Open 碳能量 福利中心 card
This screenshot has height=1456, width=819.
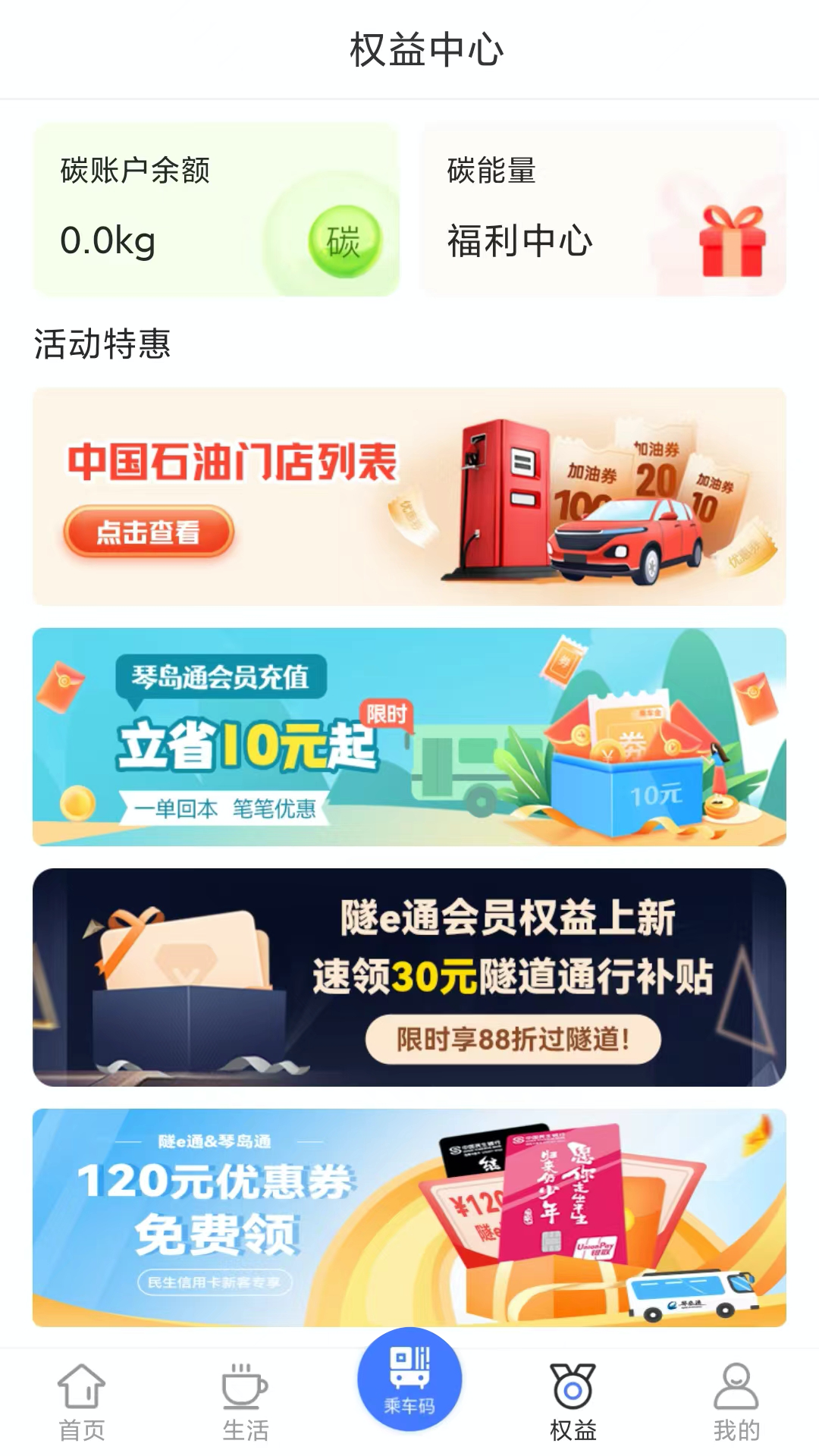pos(603,210)
